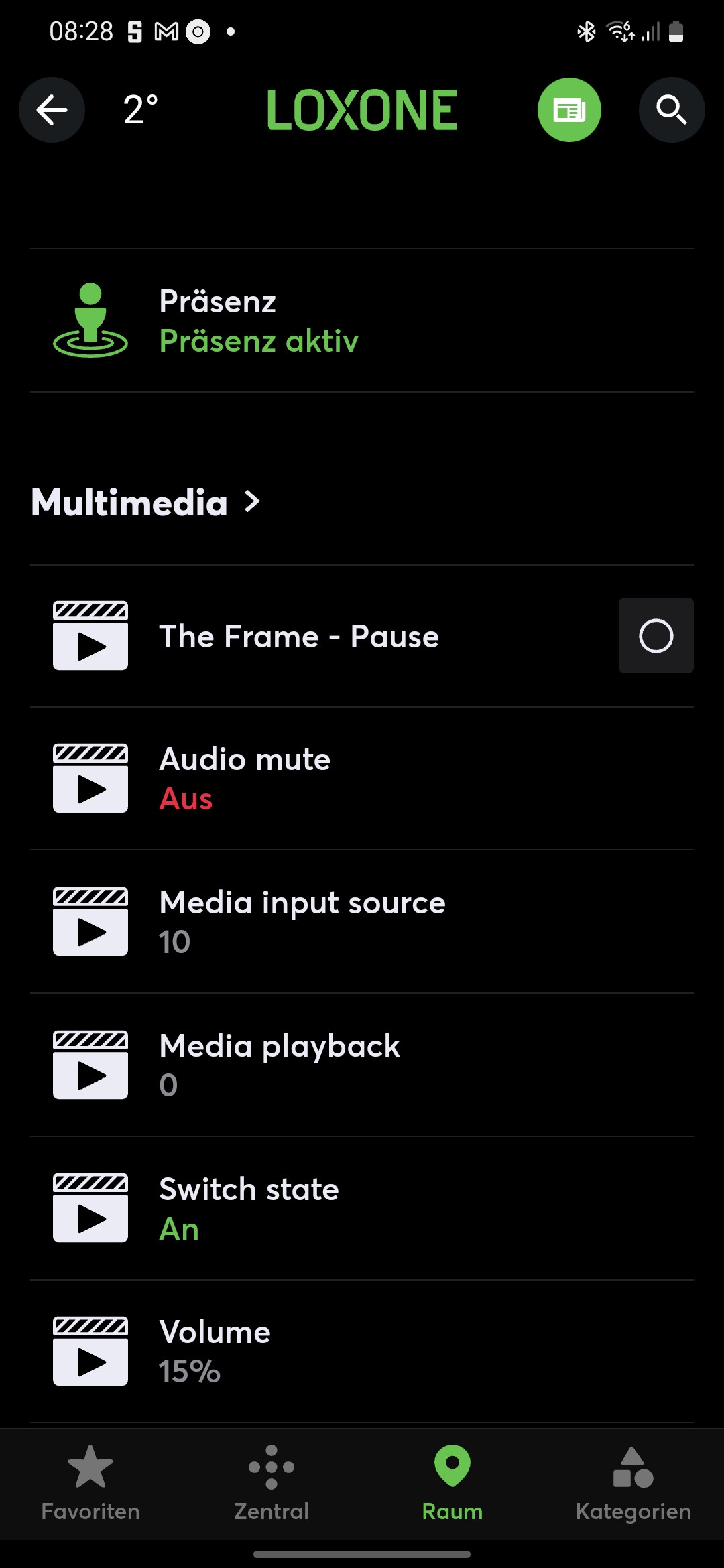The width and height of the screenshot is (724, 1568).
Task: View the Switch state entry
Action: pos(362,1208)
